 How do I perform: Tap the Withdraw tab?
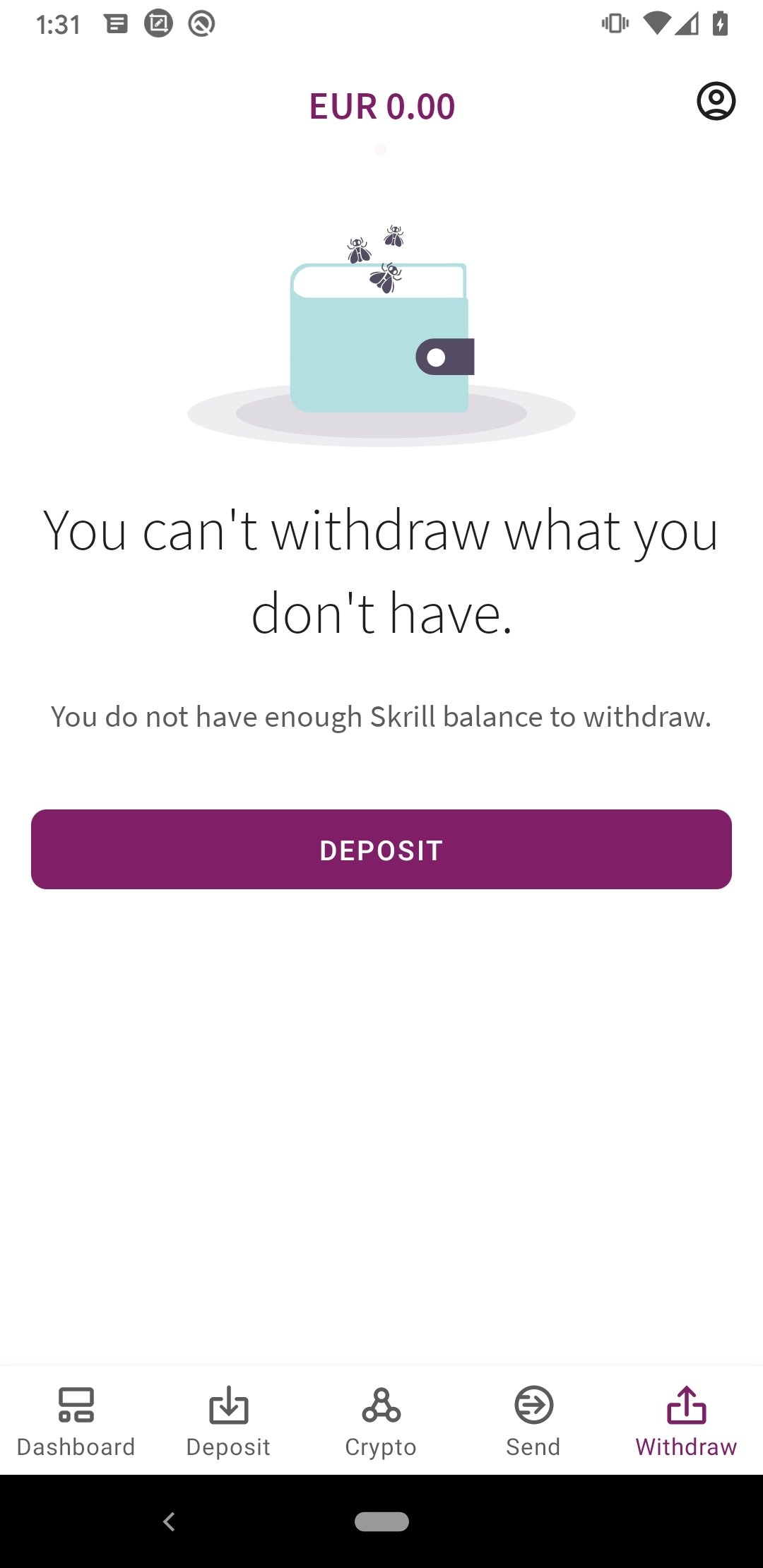pos(687,1421)
